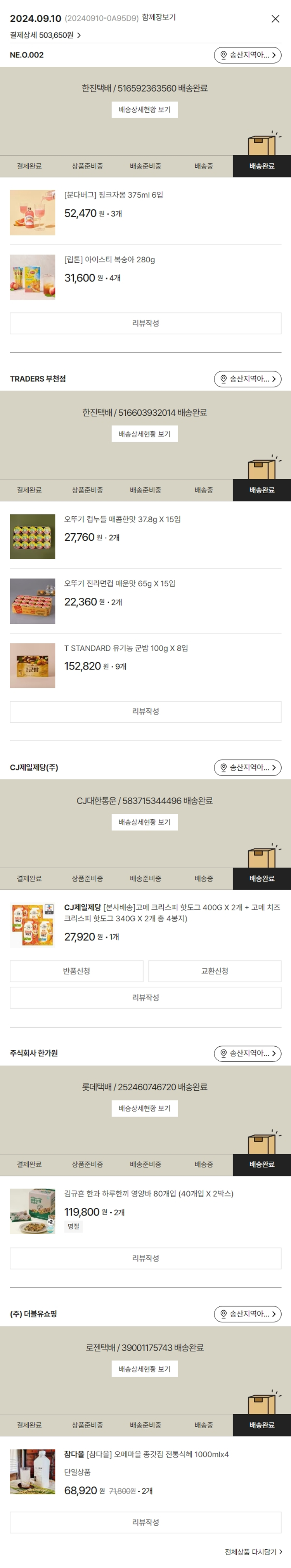Open 김규흔 한과 영양바 product
This screenshot has height=1568, width=291.
pyautogui.click(x=149, y=1193)
